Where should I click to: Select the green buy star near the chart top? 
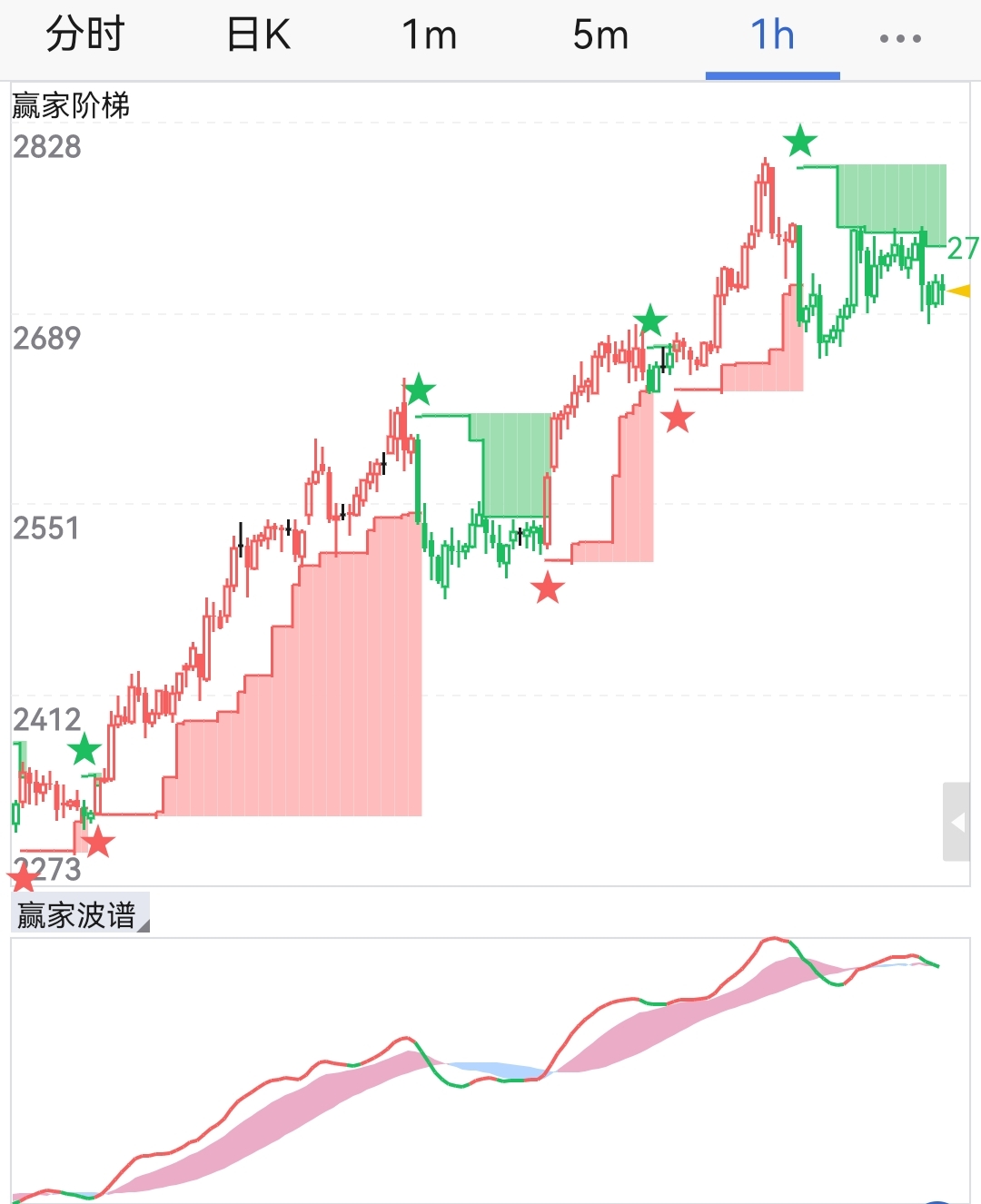(798, 143)
